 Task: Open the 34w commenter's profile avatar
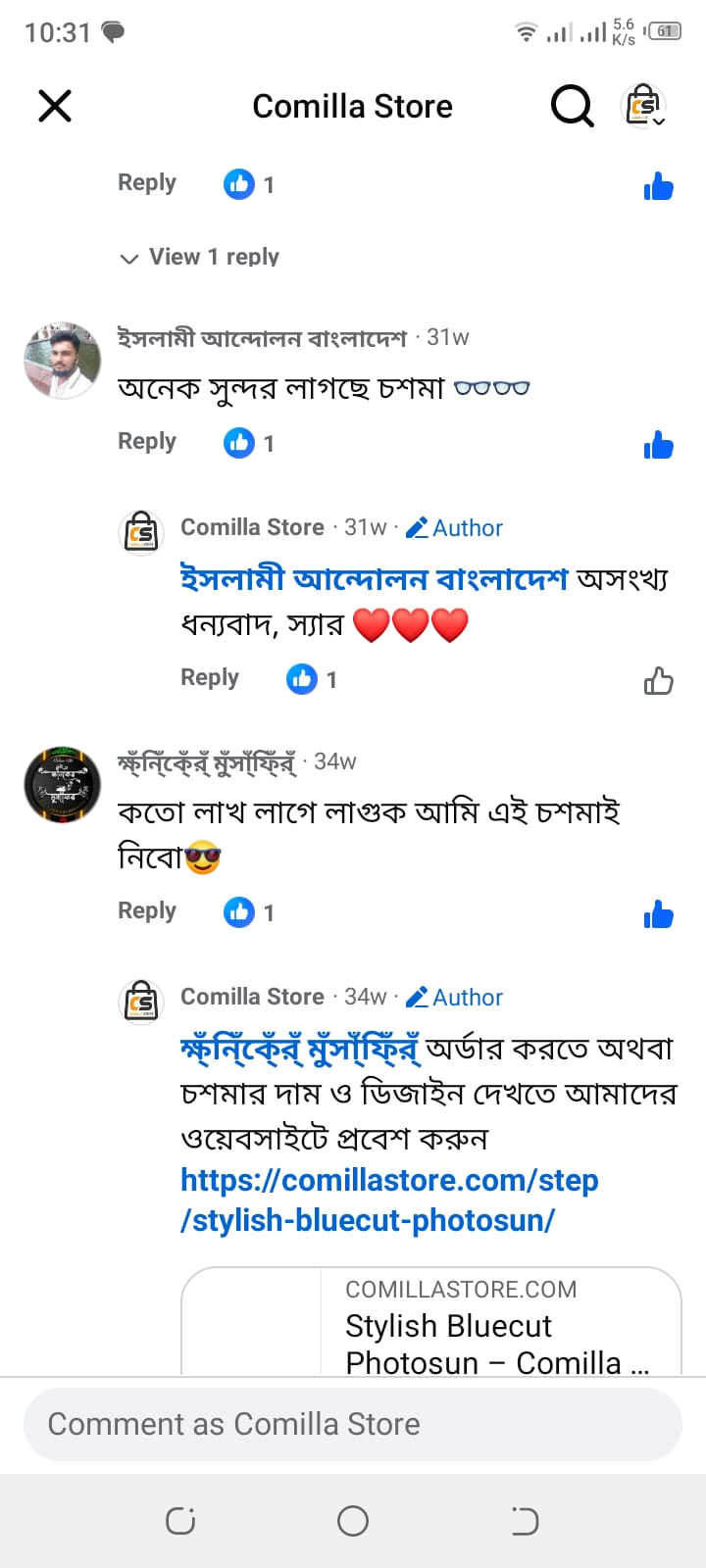coord(63,784)
